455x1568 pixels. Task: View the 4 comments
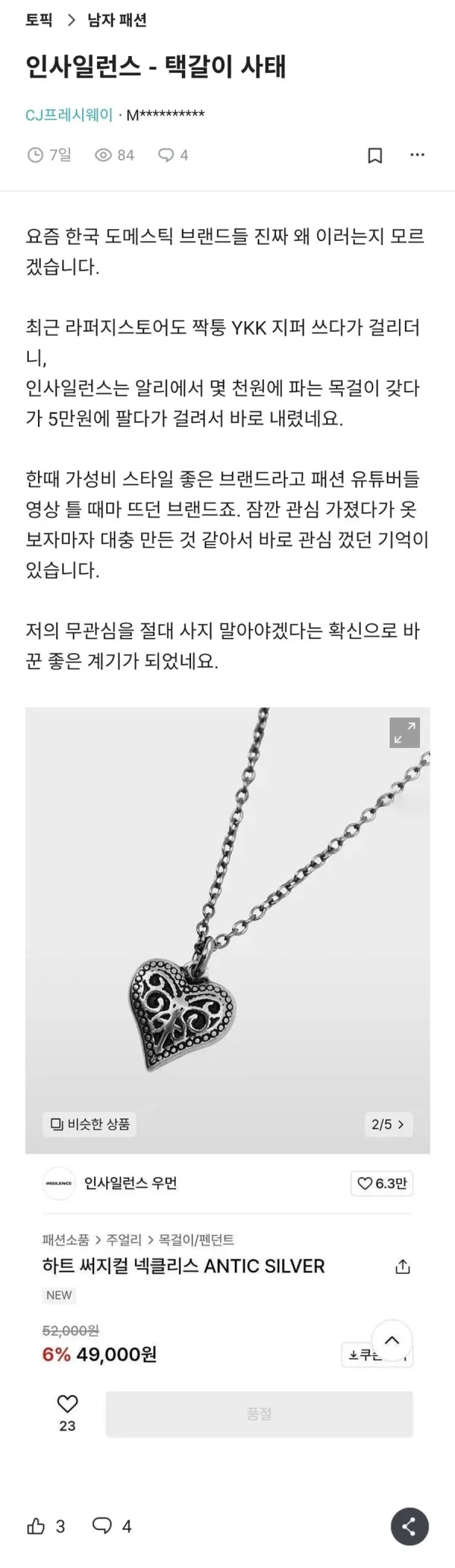(111, 1526)
